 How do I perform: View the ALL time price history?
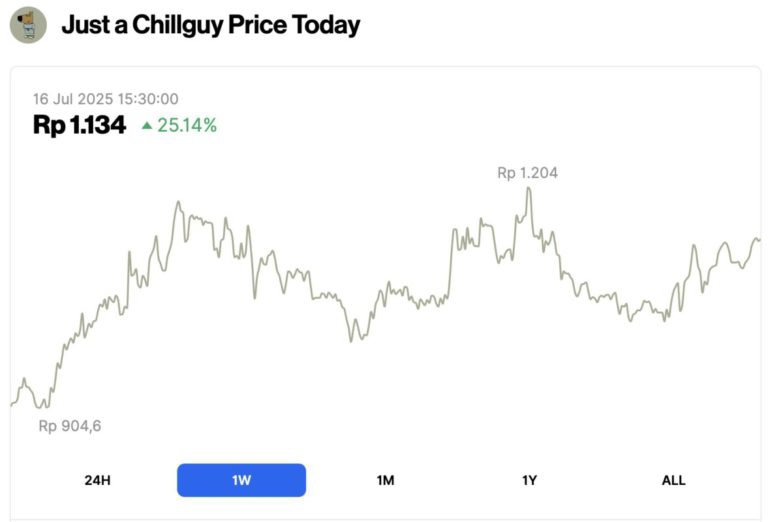673,480
